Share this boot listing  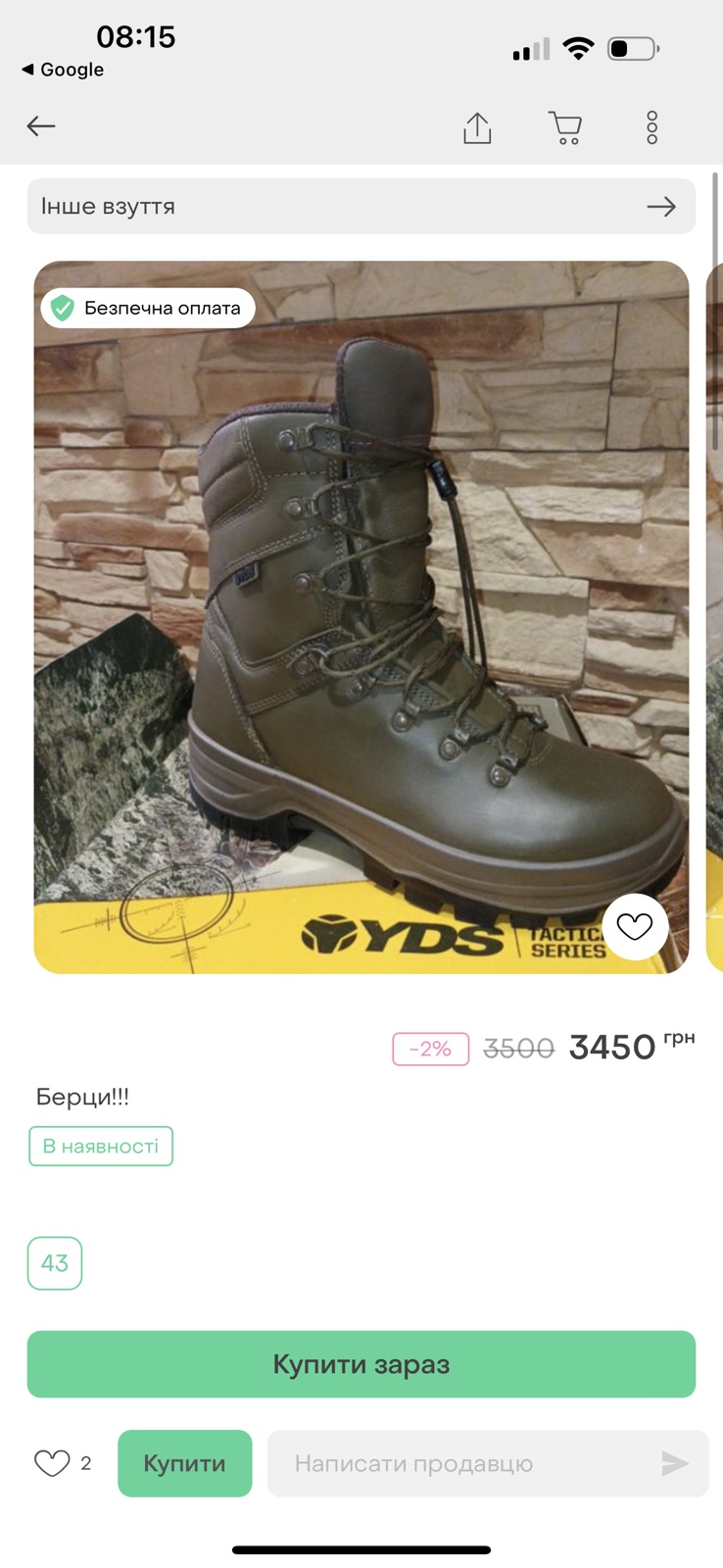click(x=477, y=127)
